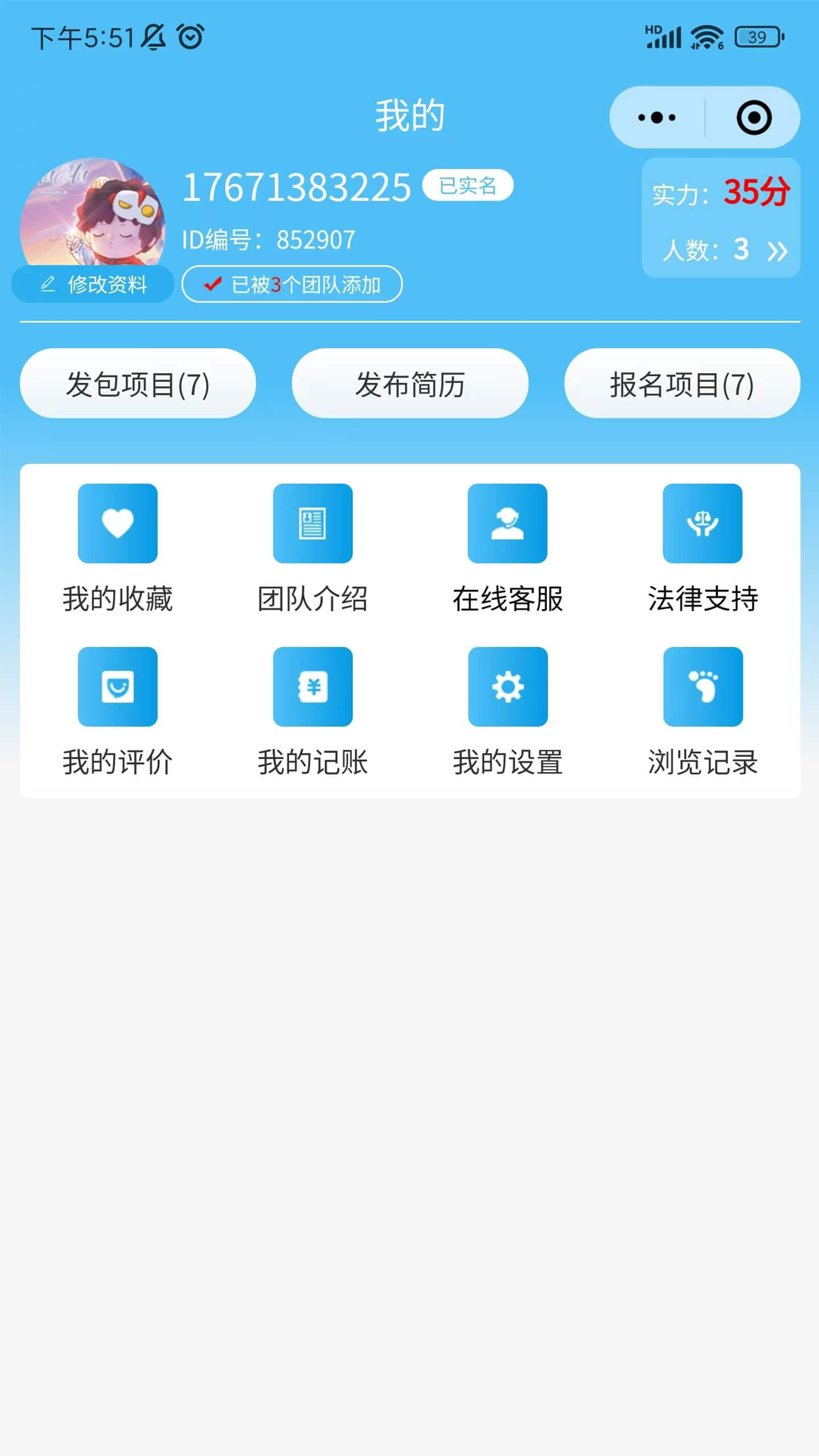Open 浏览记录 footprint history icon
This screenshot has height=1456, width=819.
(702, 686)
